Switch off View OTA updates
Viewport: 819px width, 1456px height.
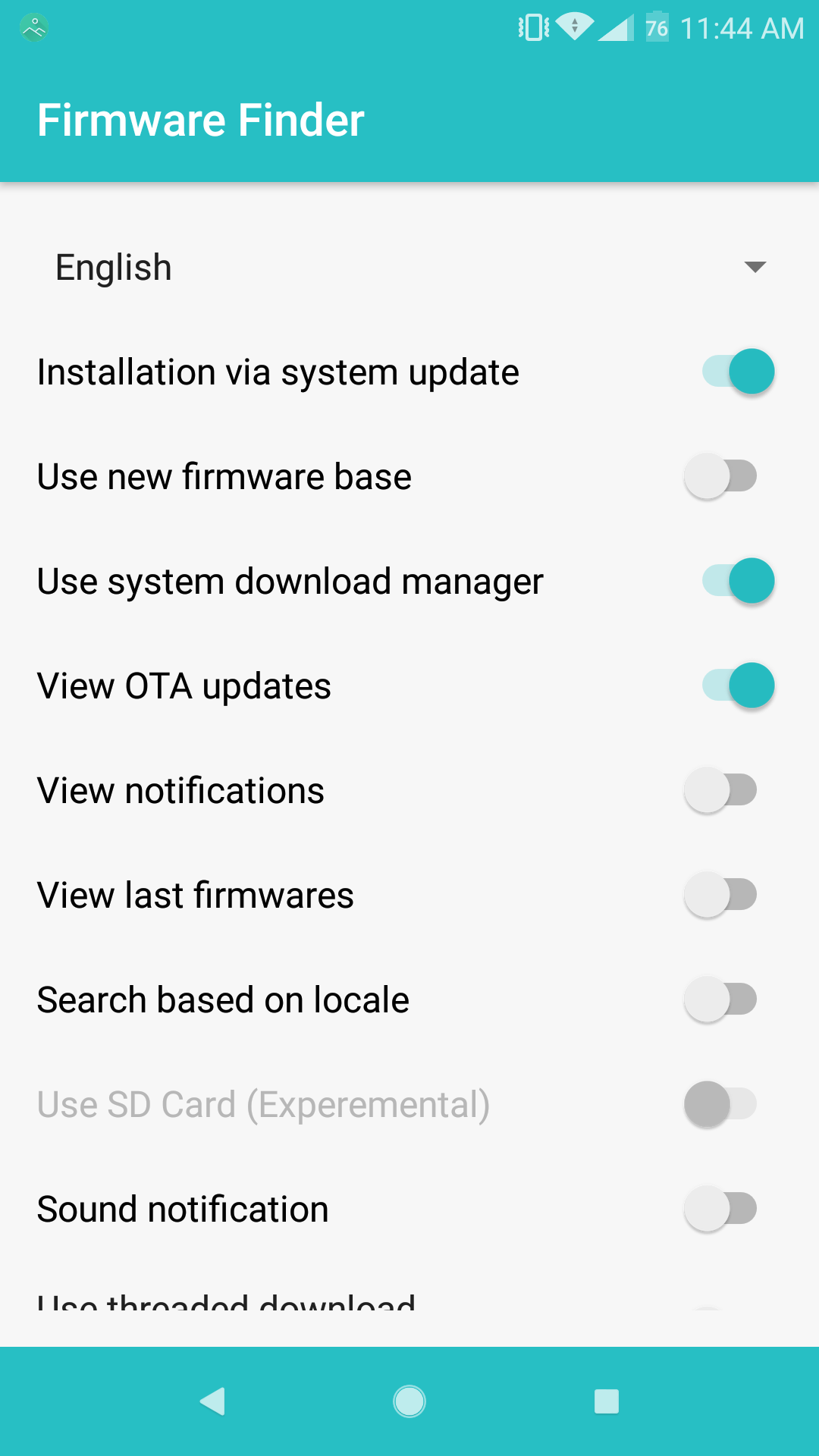[738, 686]
